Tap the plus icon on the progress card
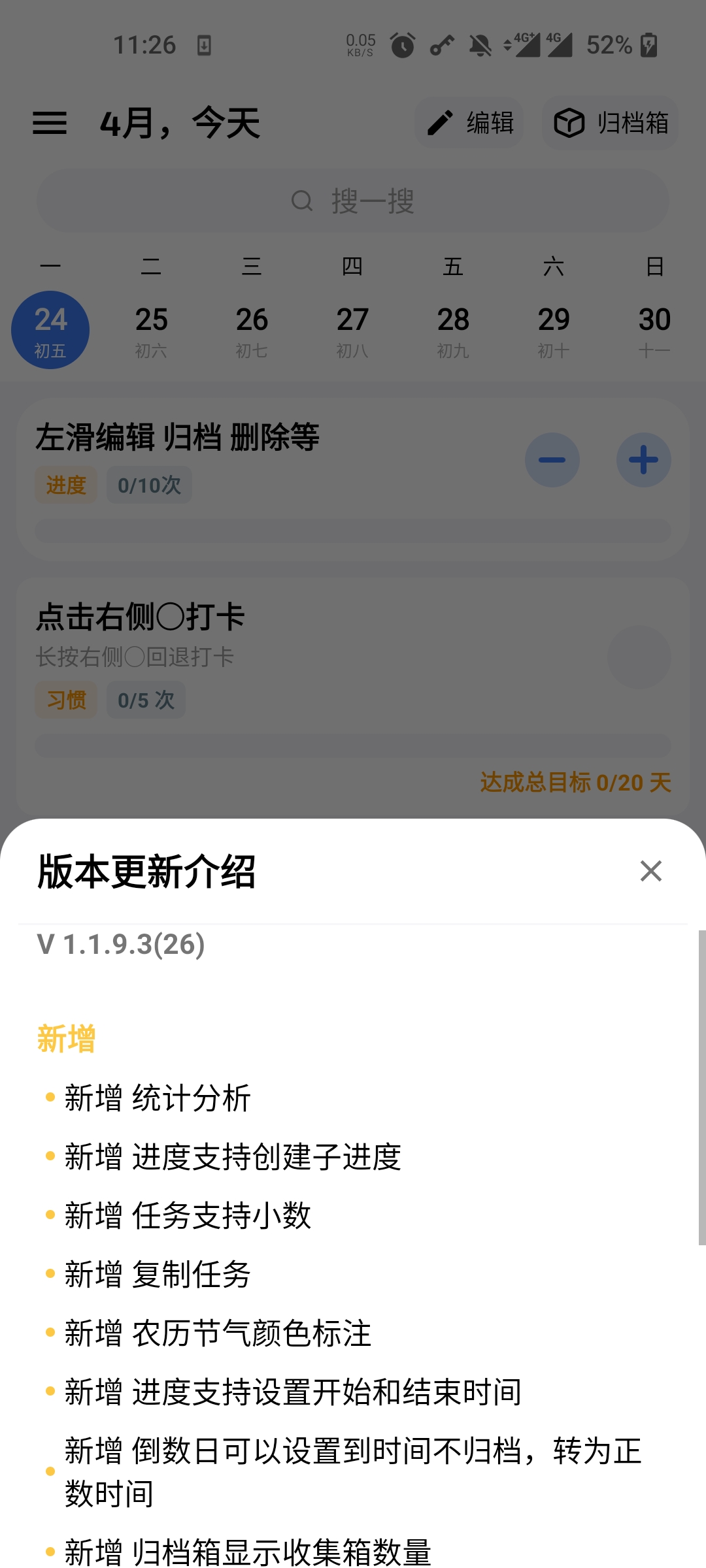 click(643, 460)
